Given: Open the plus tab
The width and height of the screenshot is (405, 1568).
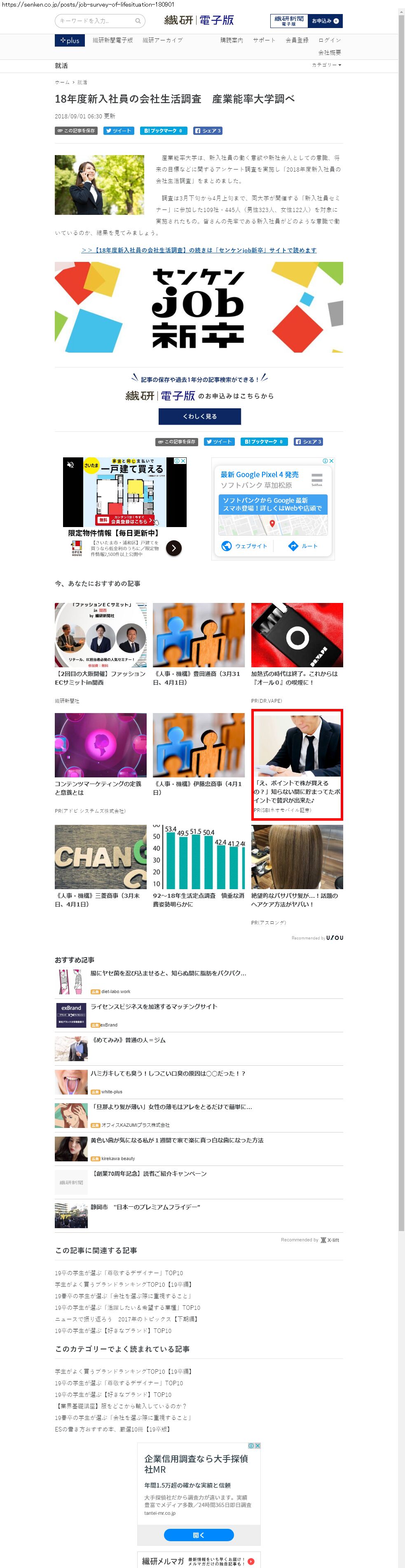Looking at the screenshot, I should (x=69, y=40).
